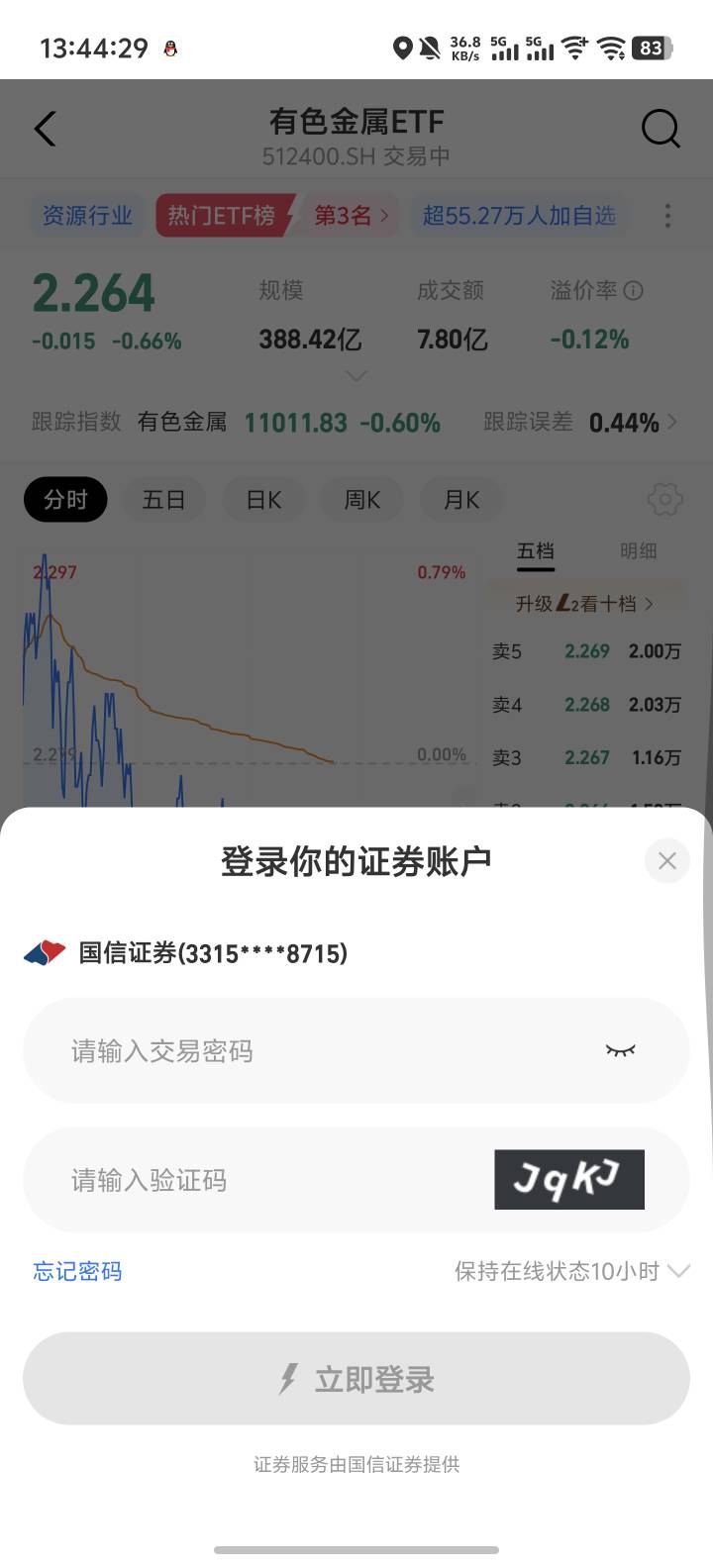Tap the 立即登录 login button

tap(356, 1379)
